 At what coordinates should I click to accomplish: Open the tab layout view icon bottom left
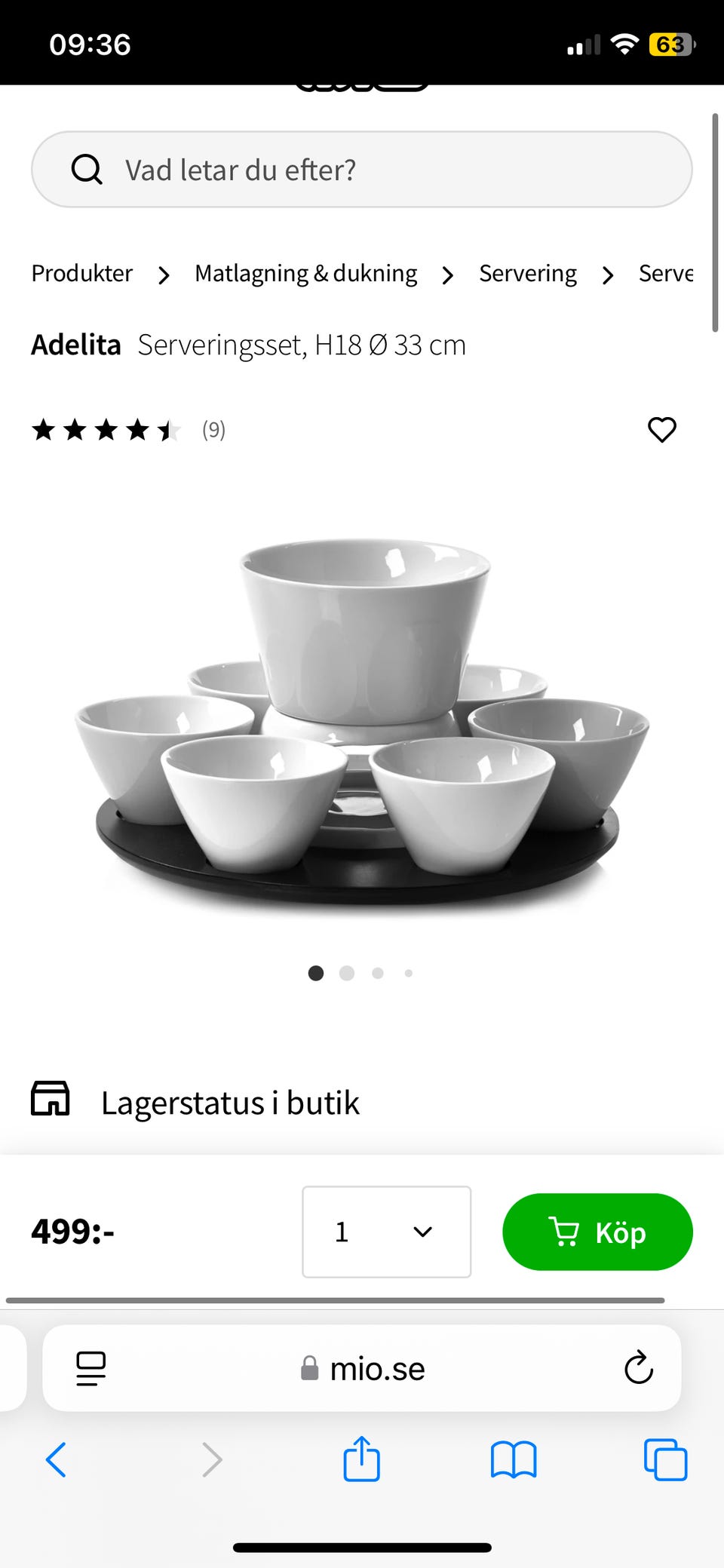pyautogui.click(x=89, y=1368)
